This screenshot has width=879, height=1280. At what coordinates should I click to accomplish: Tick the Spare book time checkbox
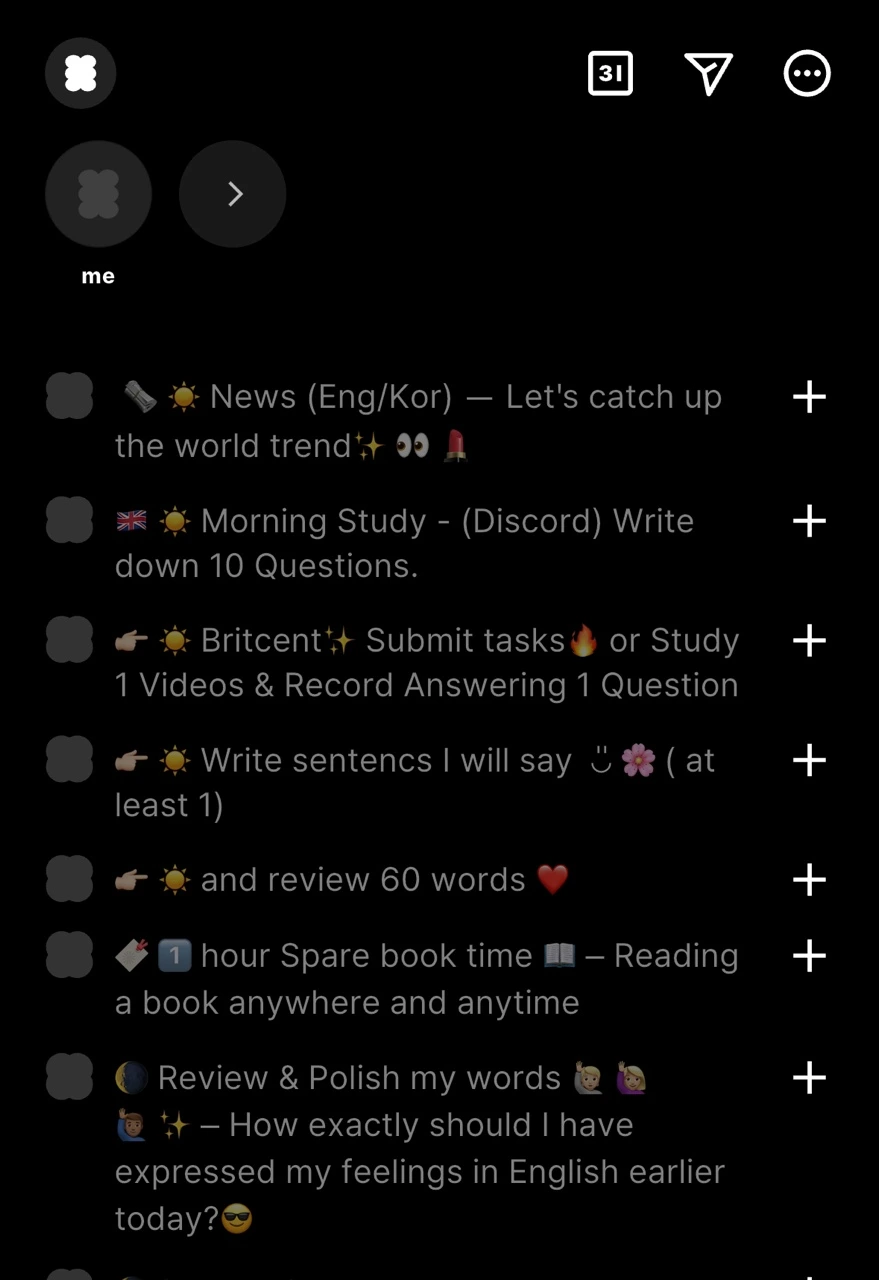point(70,955)
